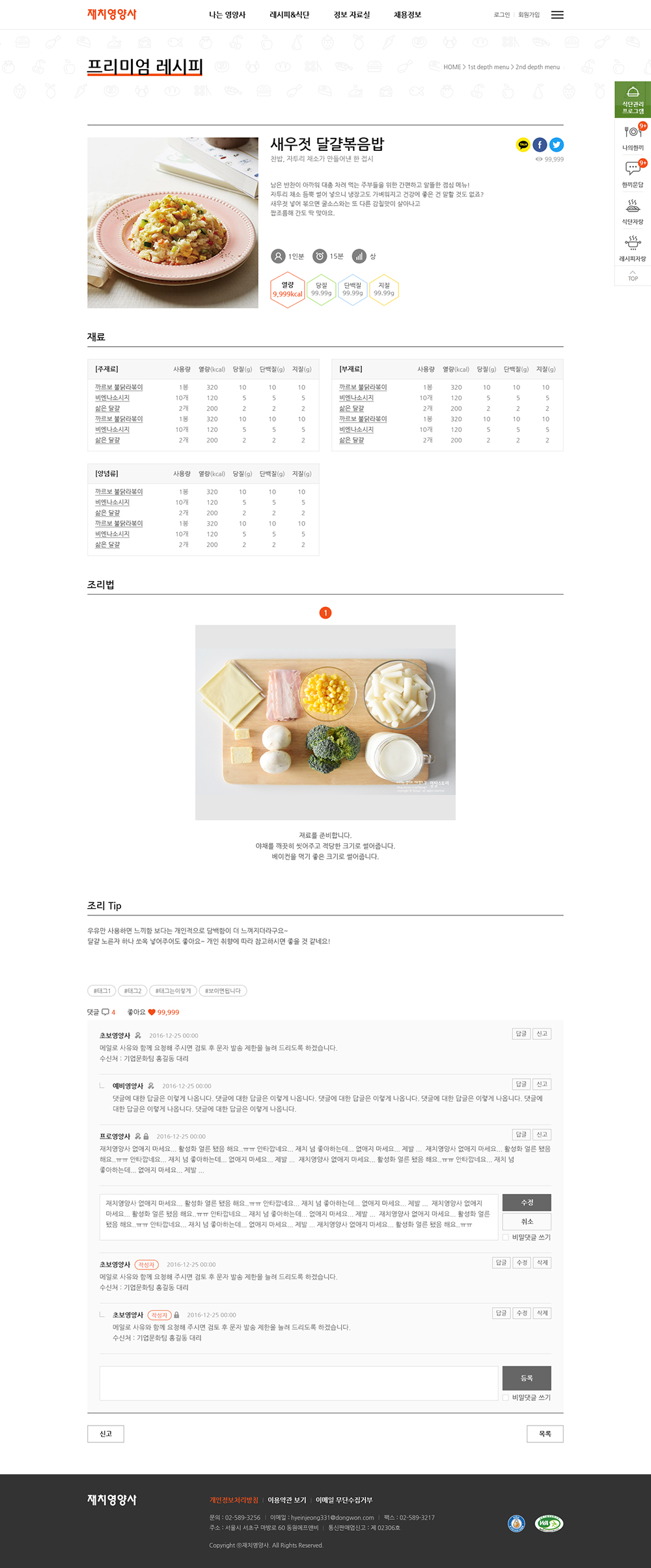Cancel comment editing with 취소
This screenshot has height=1568, width=651.
tap(527, 1221)
